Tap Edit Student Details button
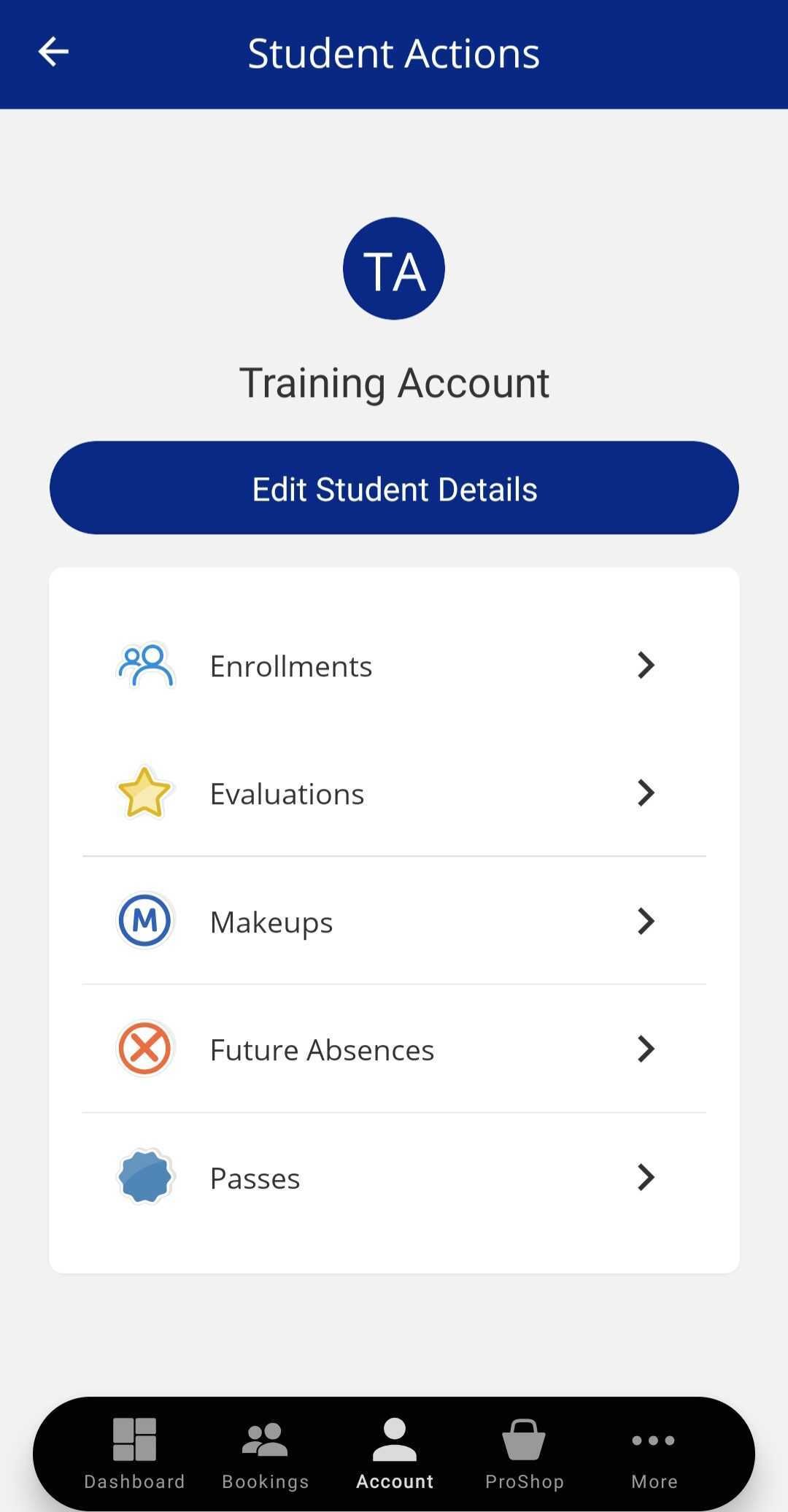The width and height of the screenshot is (788, 1512). tap(394, 488)
